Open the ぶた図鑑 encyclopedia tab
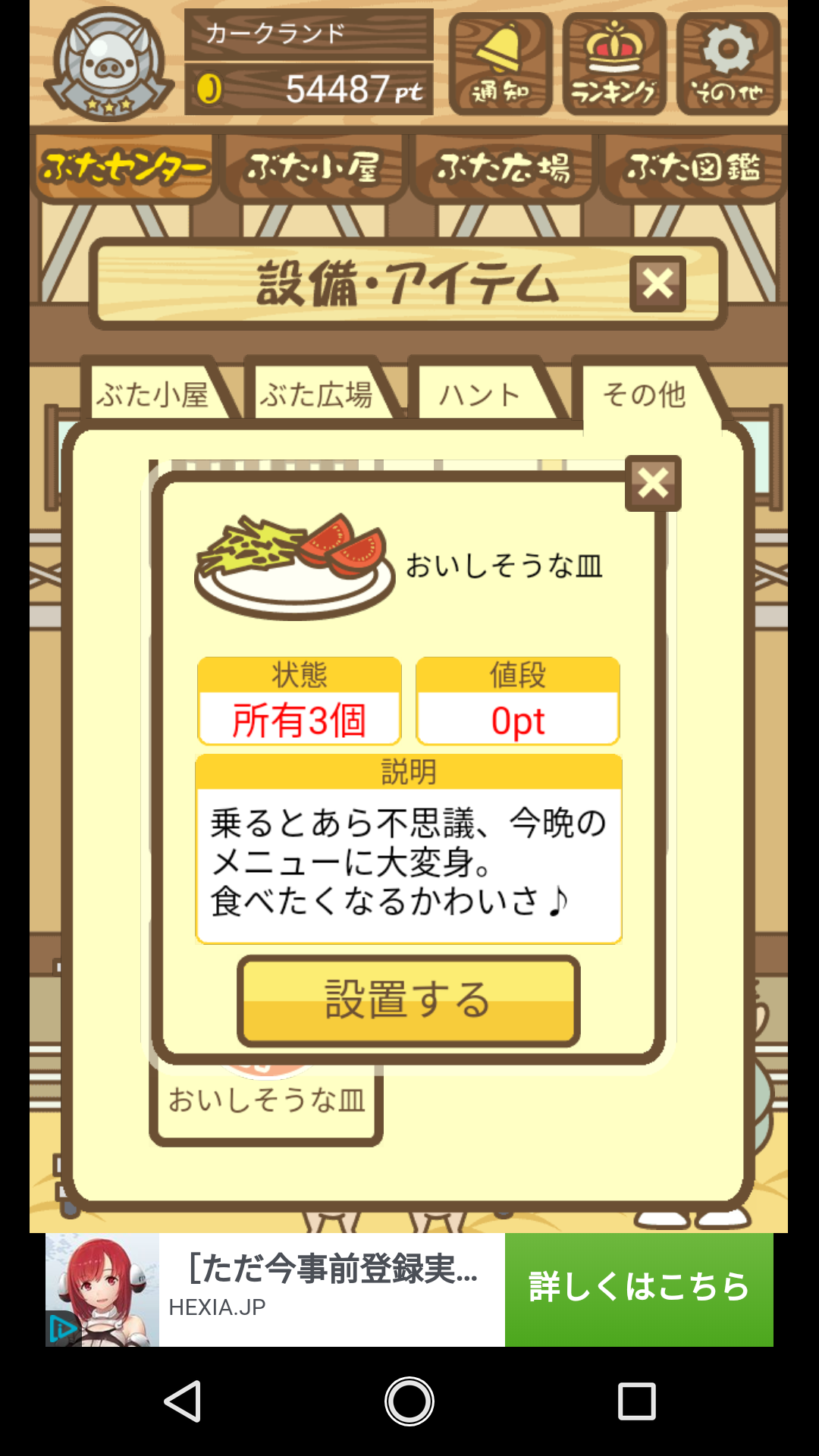The height and width of the screenshot is (1456, 819). [692, 168]
